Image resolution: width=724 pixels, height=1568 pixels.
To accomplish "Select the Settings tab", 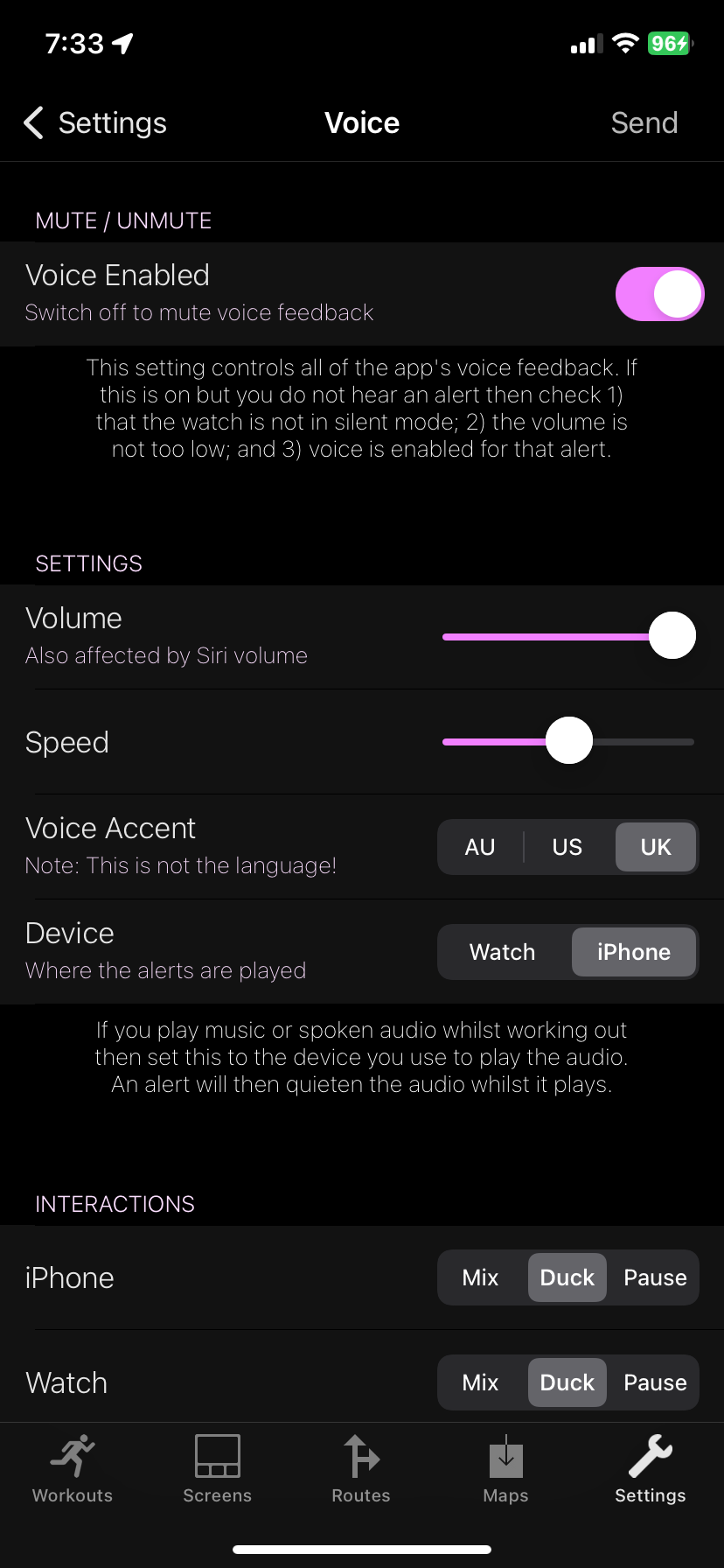I will (x=650, y=1470).
